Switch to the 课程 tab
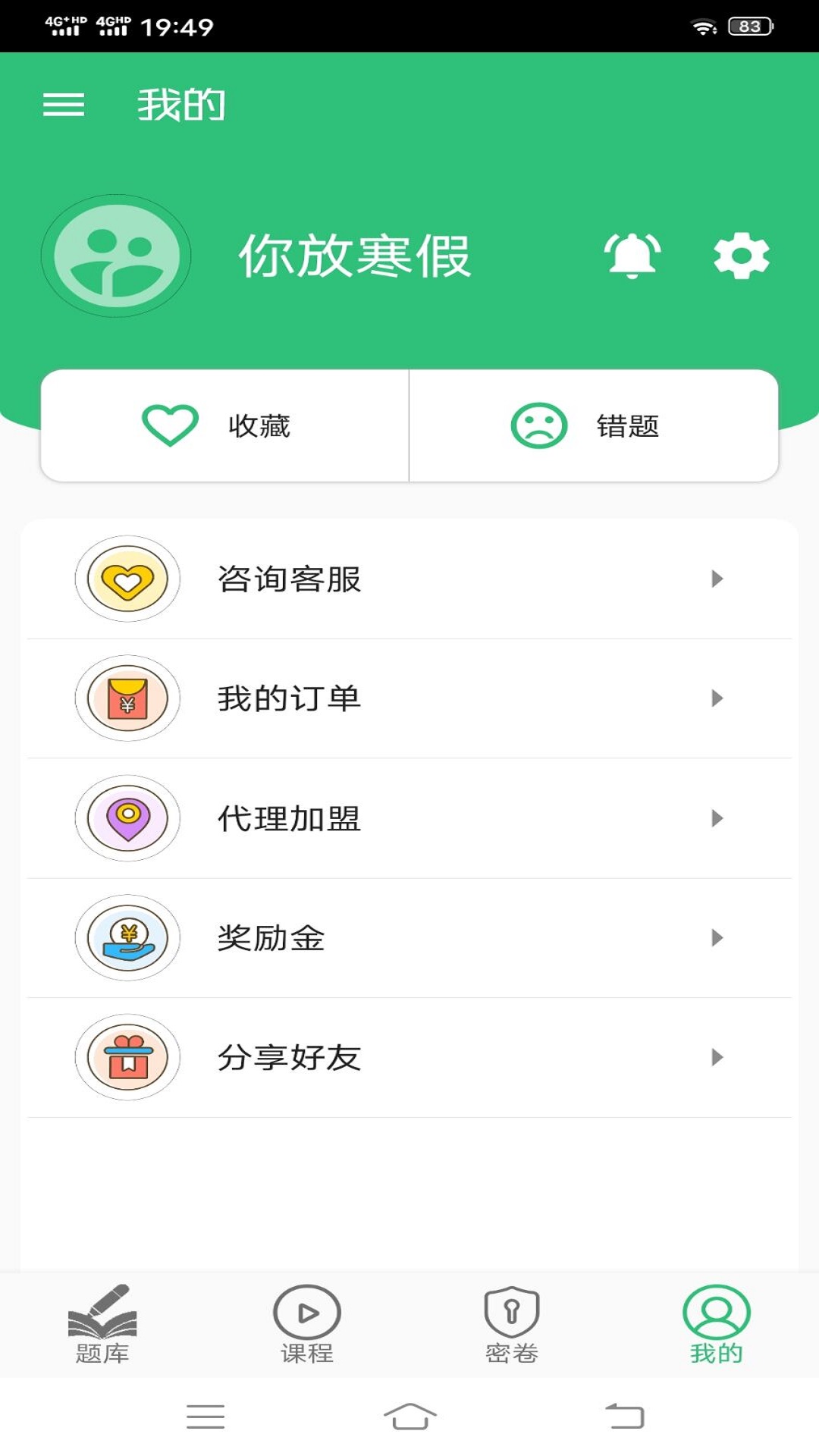The height and width of the screenshot is (1456, 819). coord(307,1323)
